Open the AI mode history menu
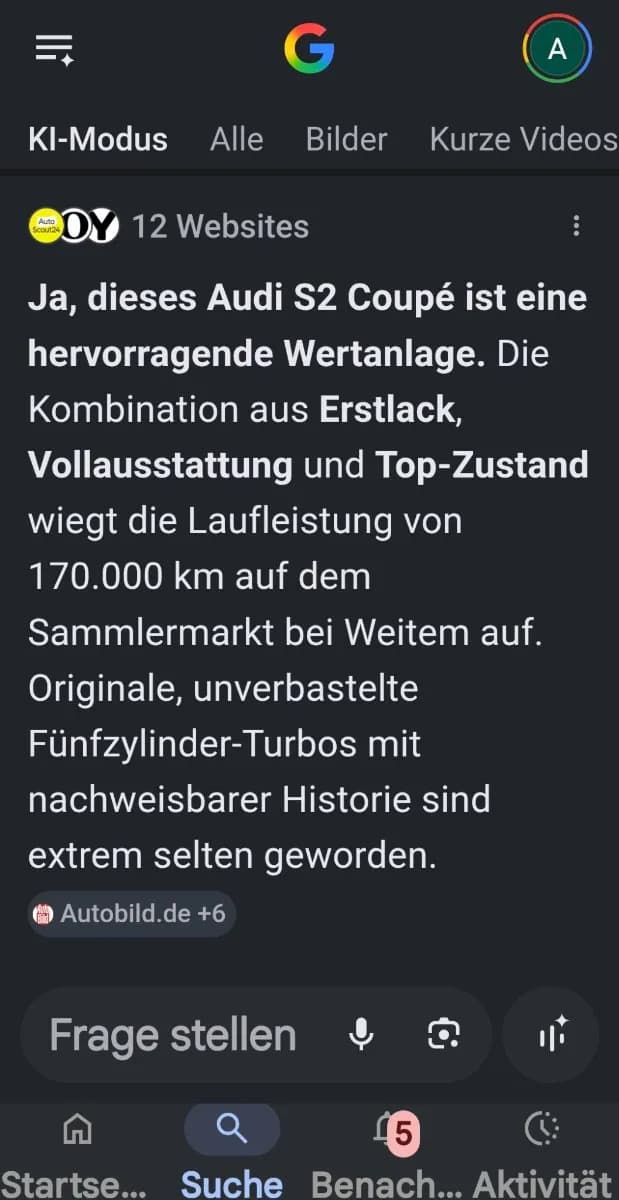Image resolution: width=619 pixels, height=1200 pixels. pyautogui.click(x=54, y=48)
